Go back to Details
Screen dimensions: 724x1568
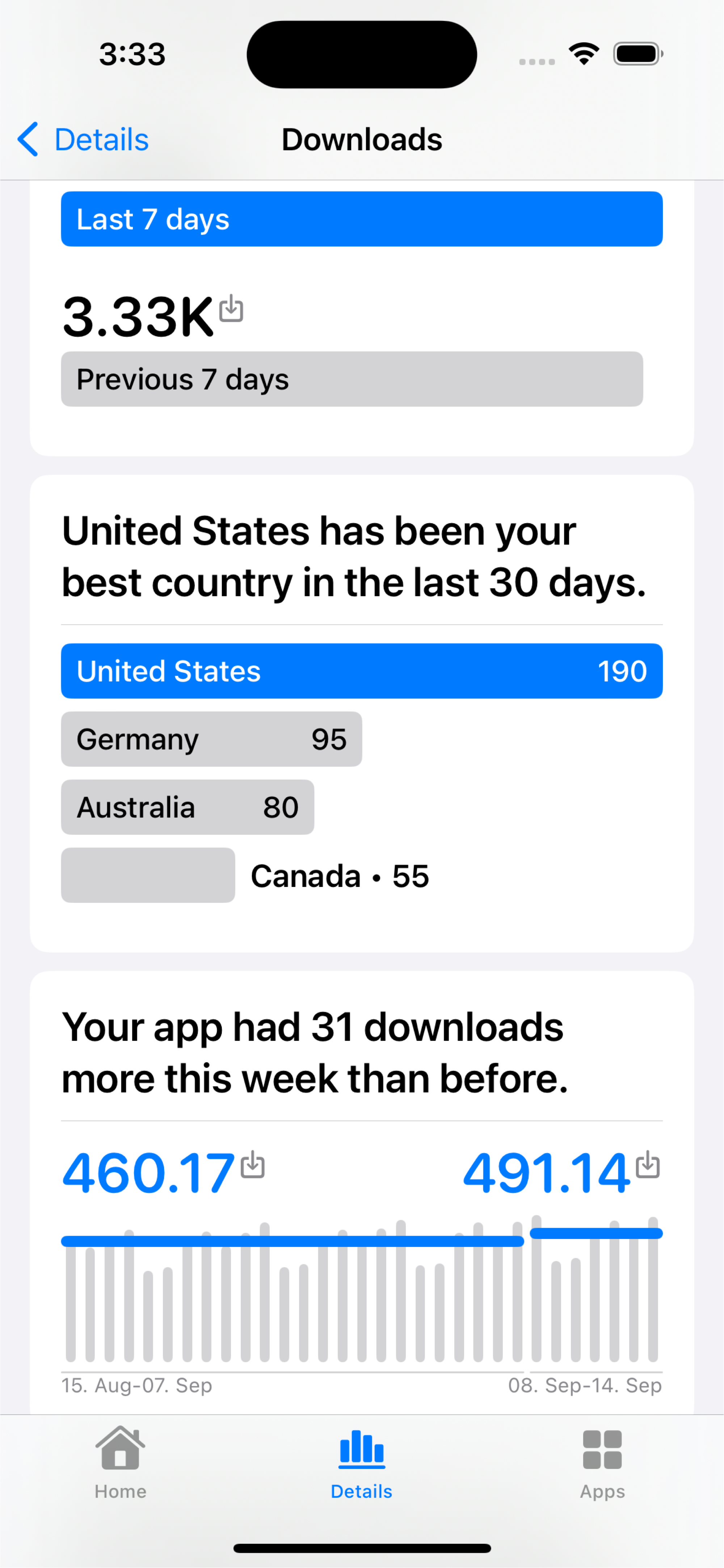point(83,139)
